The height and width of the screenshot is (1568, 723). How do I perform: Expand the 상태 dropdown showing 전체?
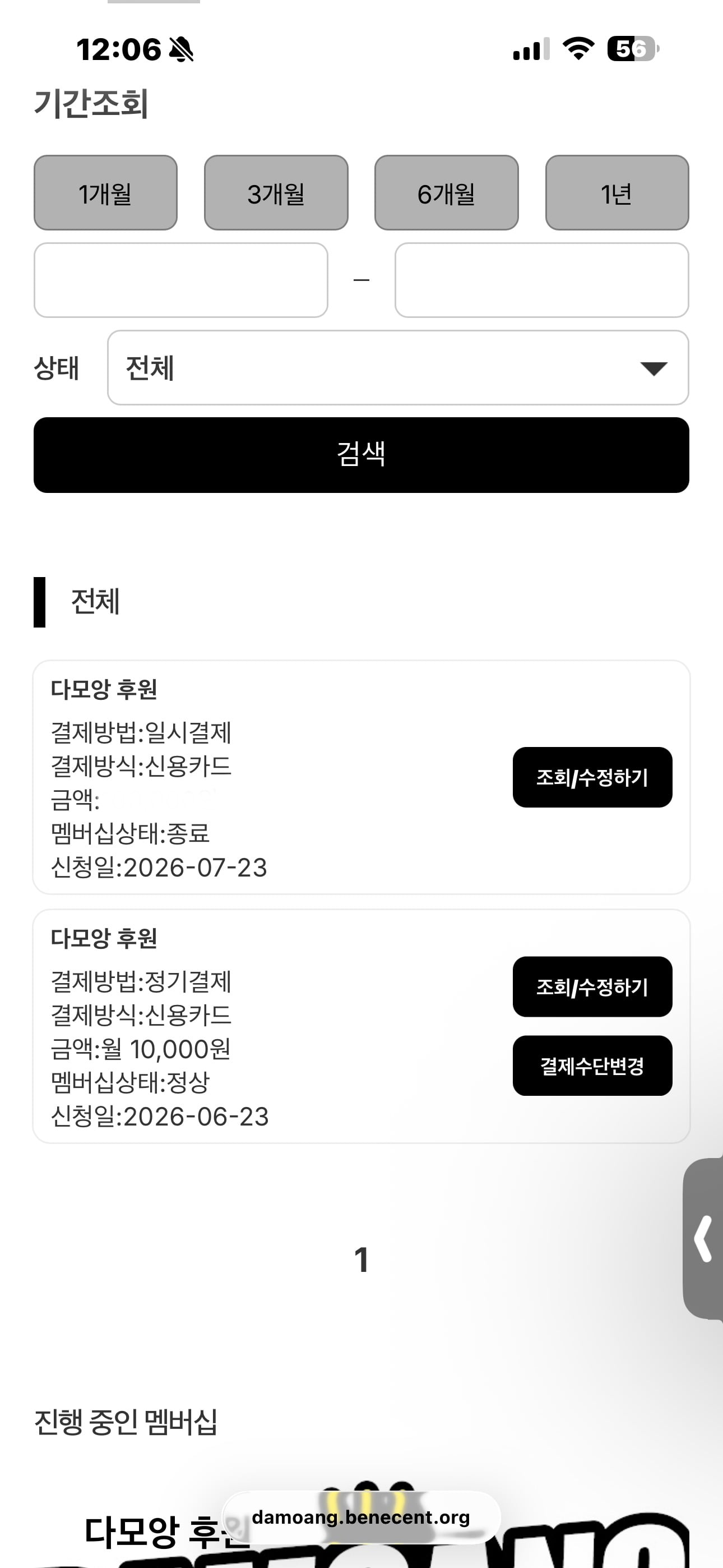(x=398, y=368)
